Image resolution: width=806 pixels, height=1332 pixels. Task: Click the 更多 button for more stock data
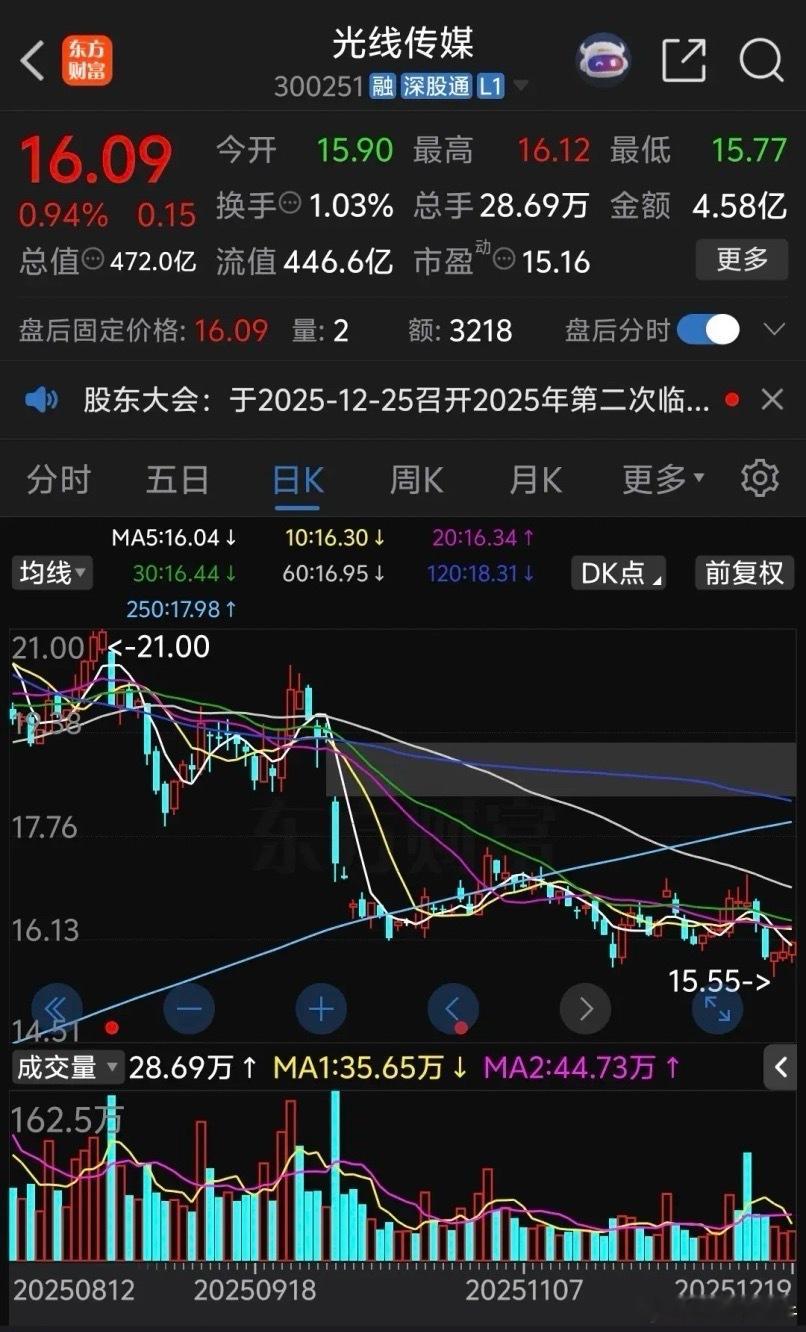pyautogui.click(x=741, y=260)
